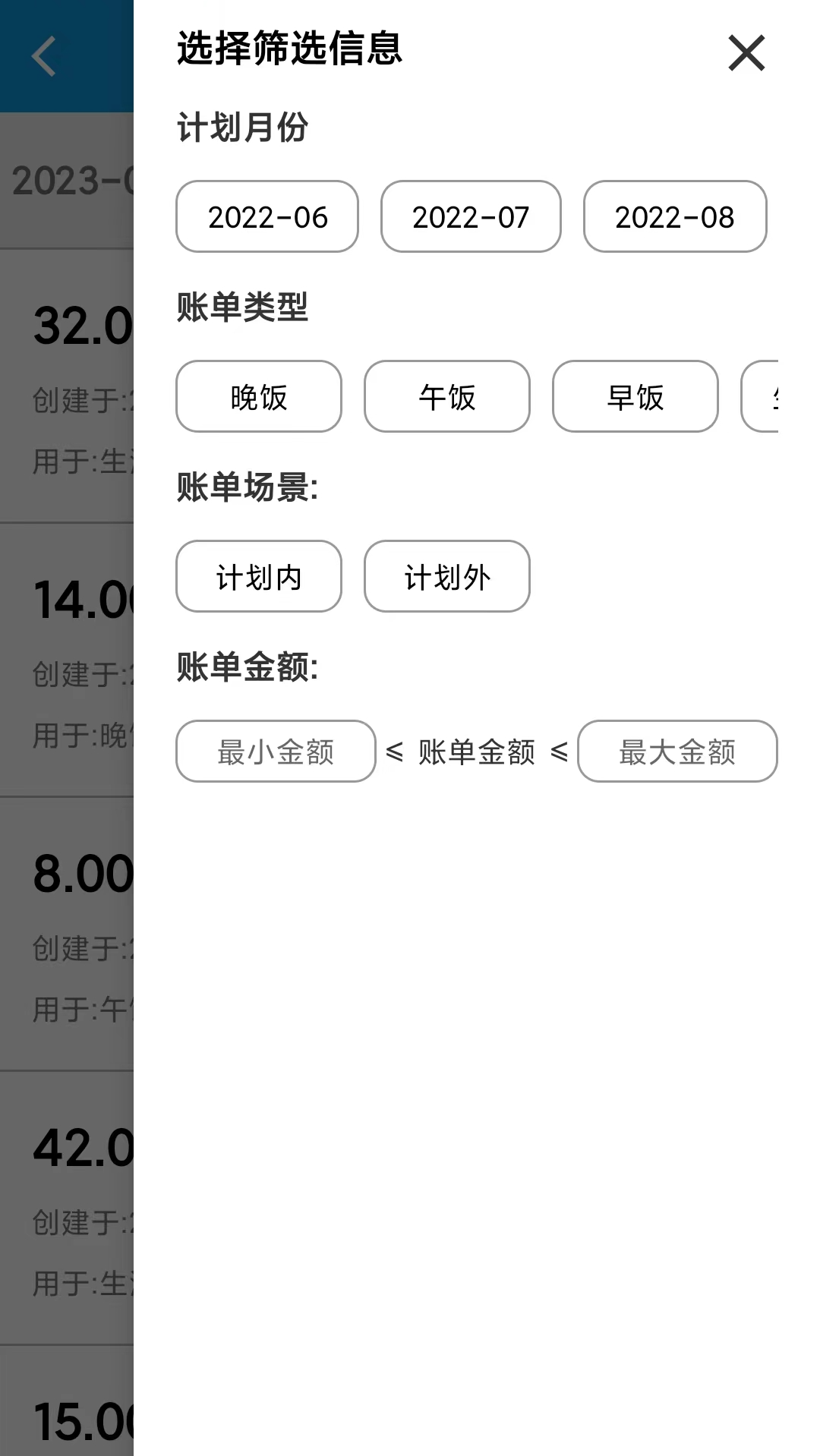Go back using the top-left arrow
The height and width of the screenshot is (1456, 820).
click(x=44, y=56)
